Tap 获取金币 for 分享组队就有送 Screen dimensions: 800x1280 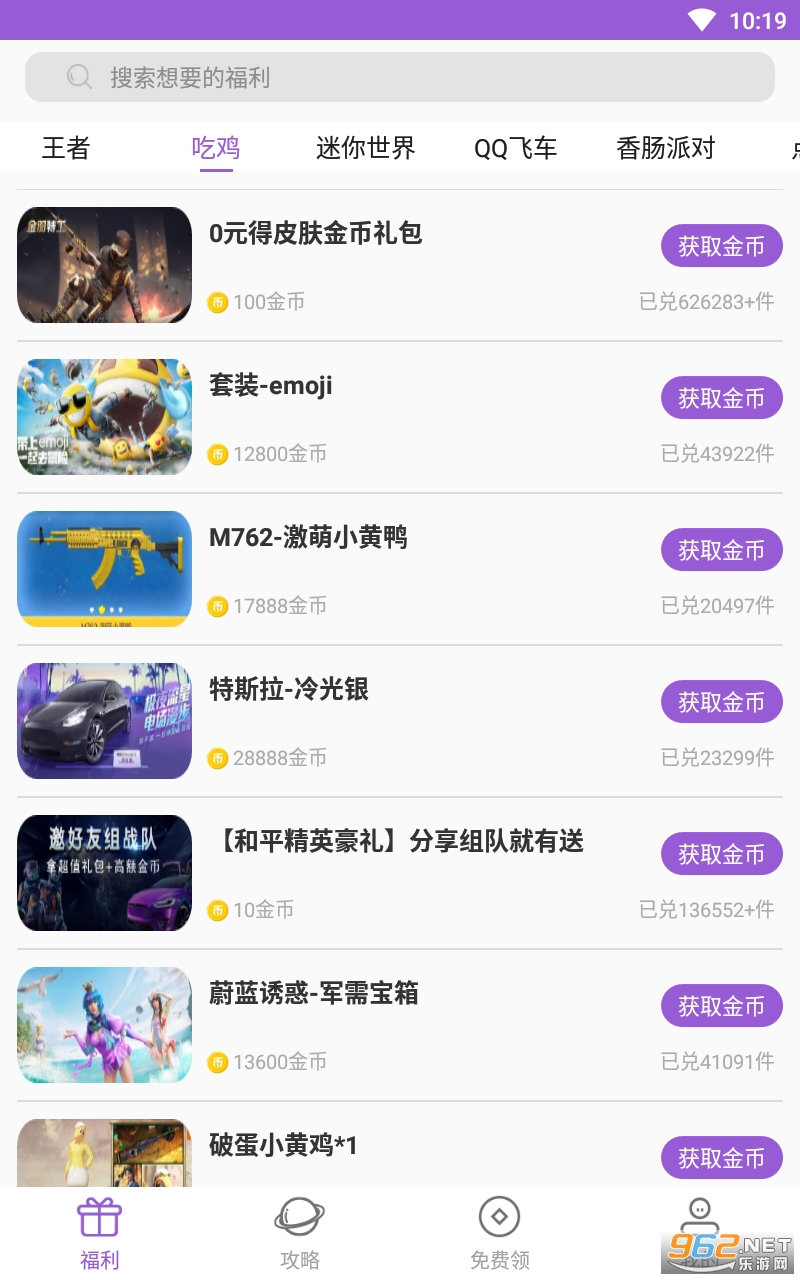tap(721, 854)
